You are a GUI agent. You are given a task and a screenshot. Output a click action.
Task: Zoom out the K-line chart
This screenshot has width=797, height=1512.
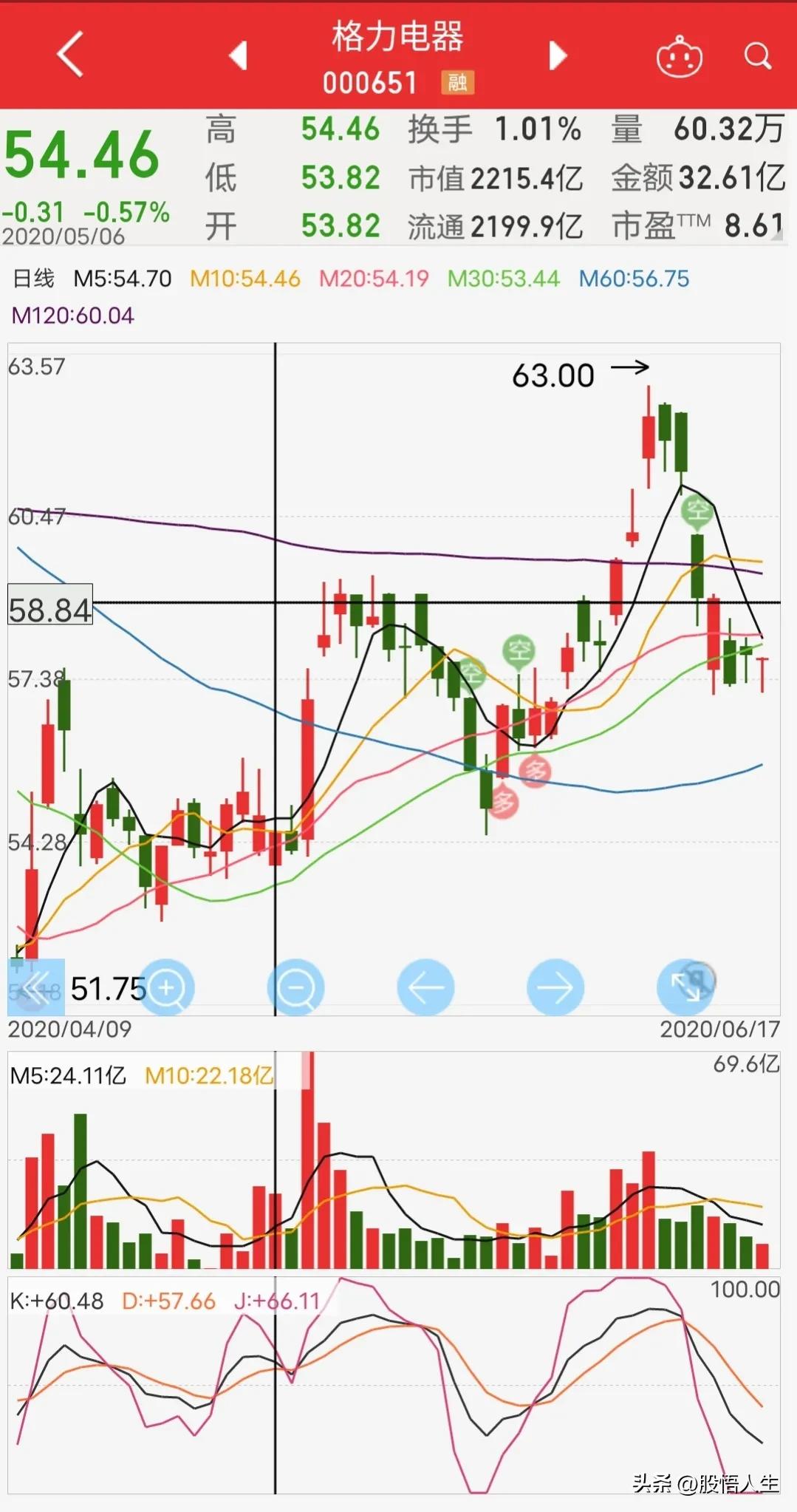tap(296, 987)
